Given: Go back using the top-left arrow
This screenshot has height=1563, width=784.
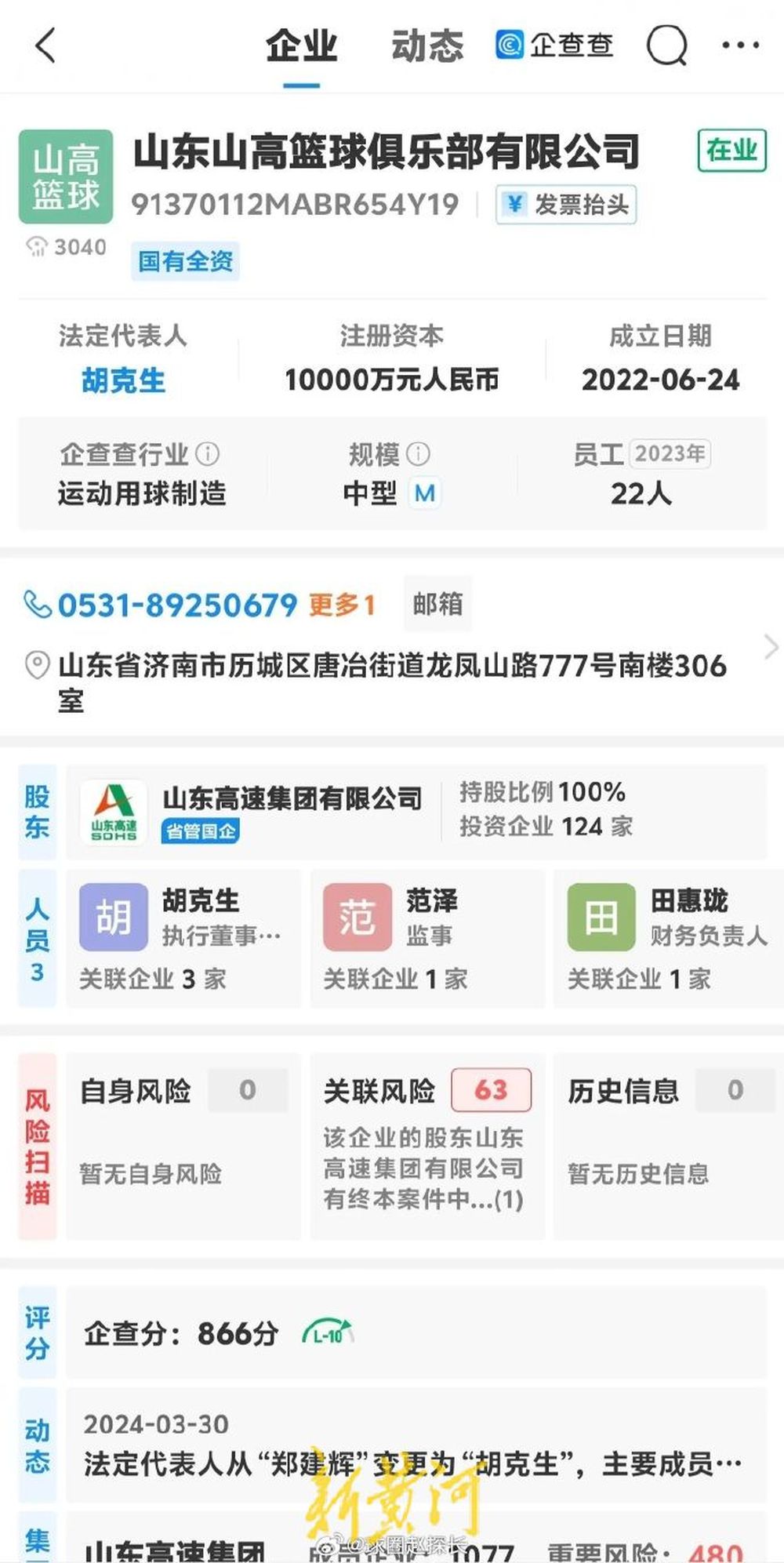Looking at the screenshot, I should 45,45.
